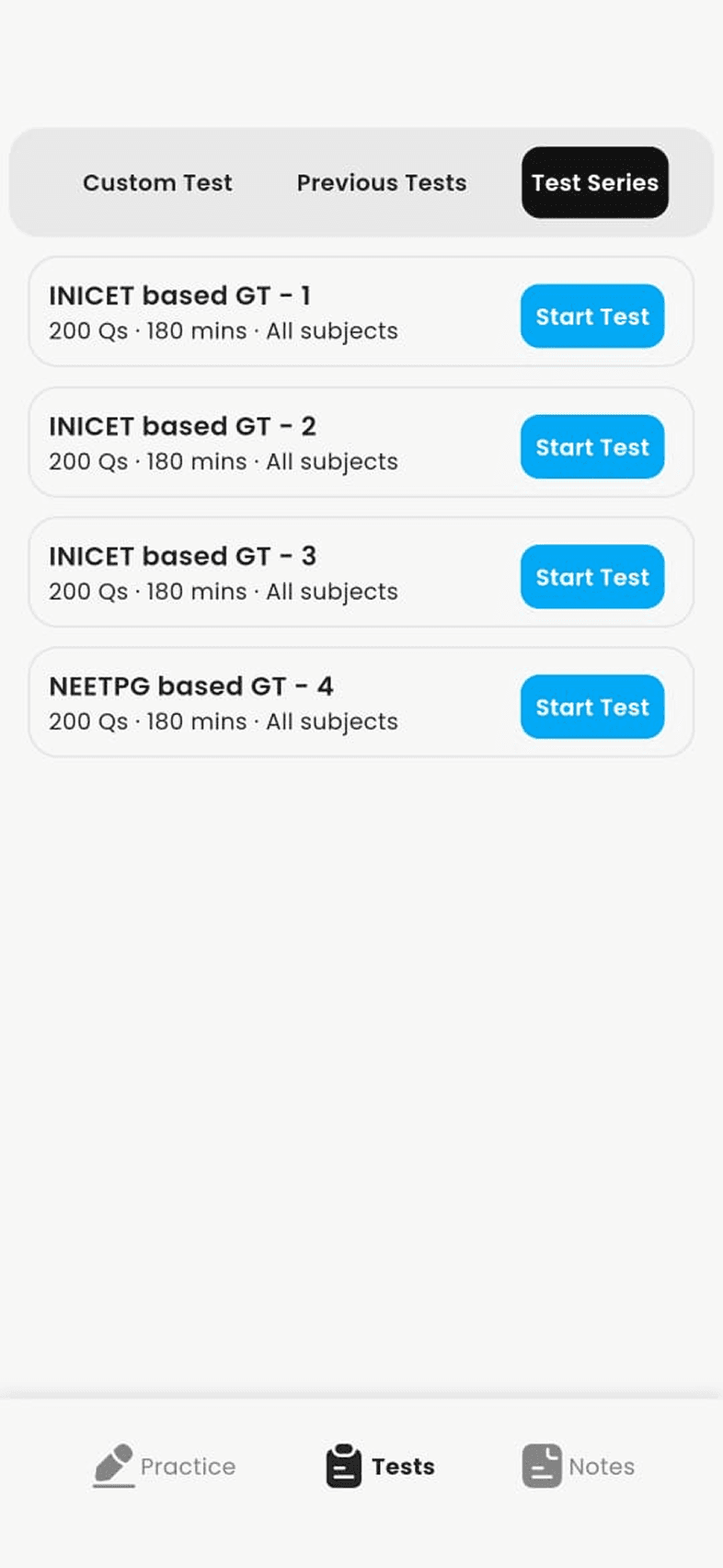Image resolution: width=723 pixels, height=1568 pixels.
Task: Switch to the Custom Test tab
Action: click(157, 183)
